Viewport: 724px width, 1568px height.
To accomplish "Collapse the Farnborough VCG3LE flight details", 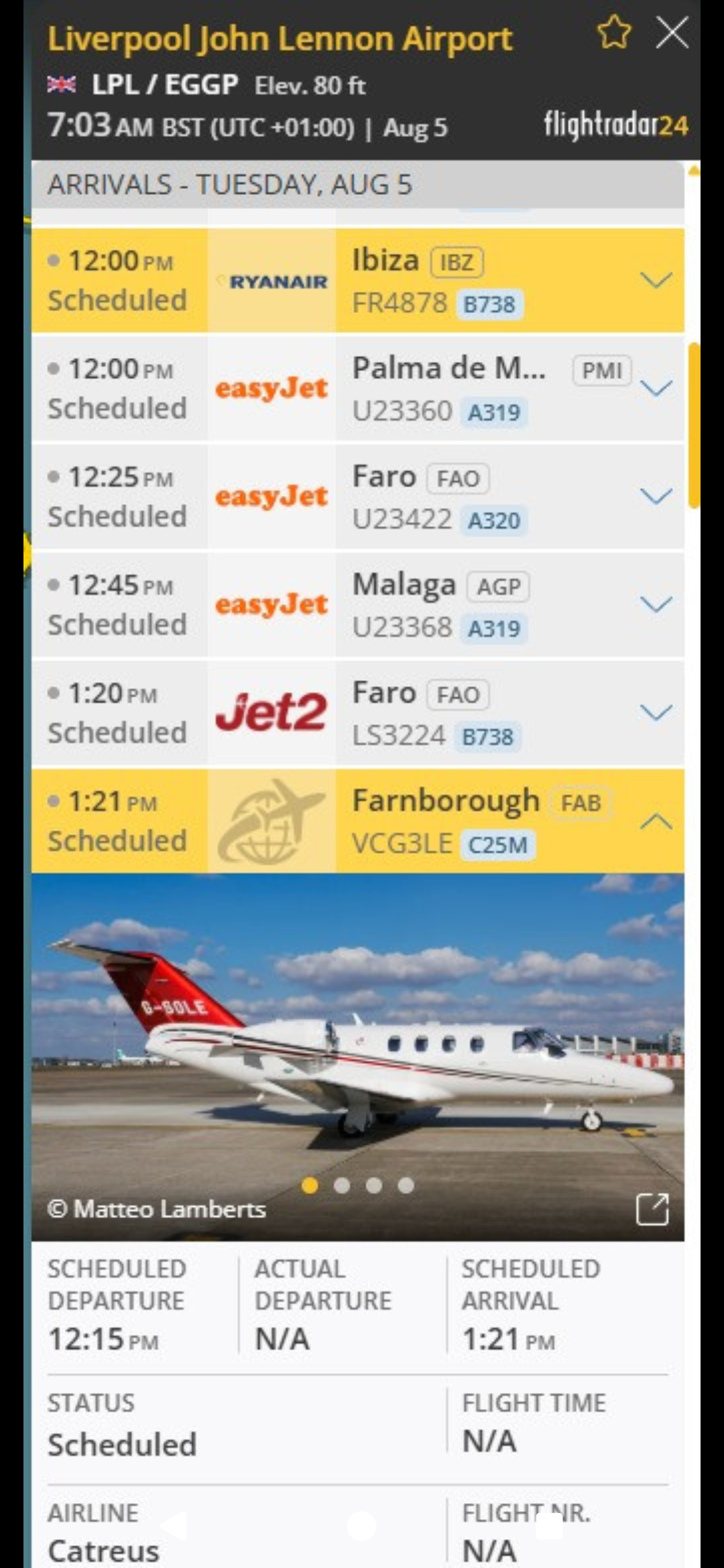I will click(656, 821).
